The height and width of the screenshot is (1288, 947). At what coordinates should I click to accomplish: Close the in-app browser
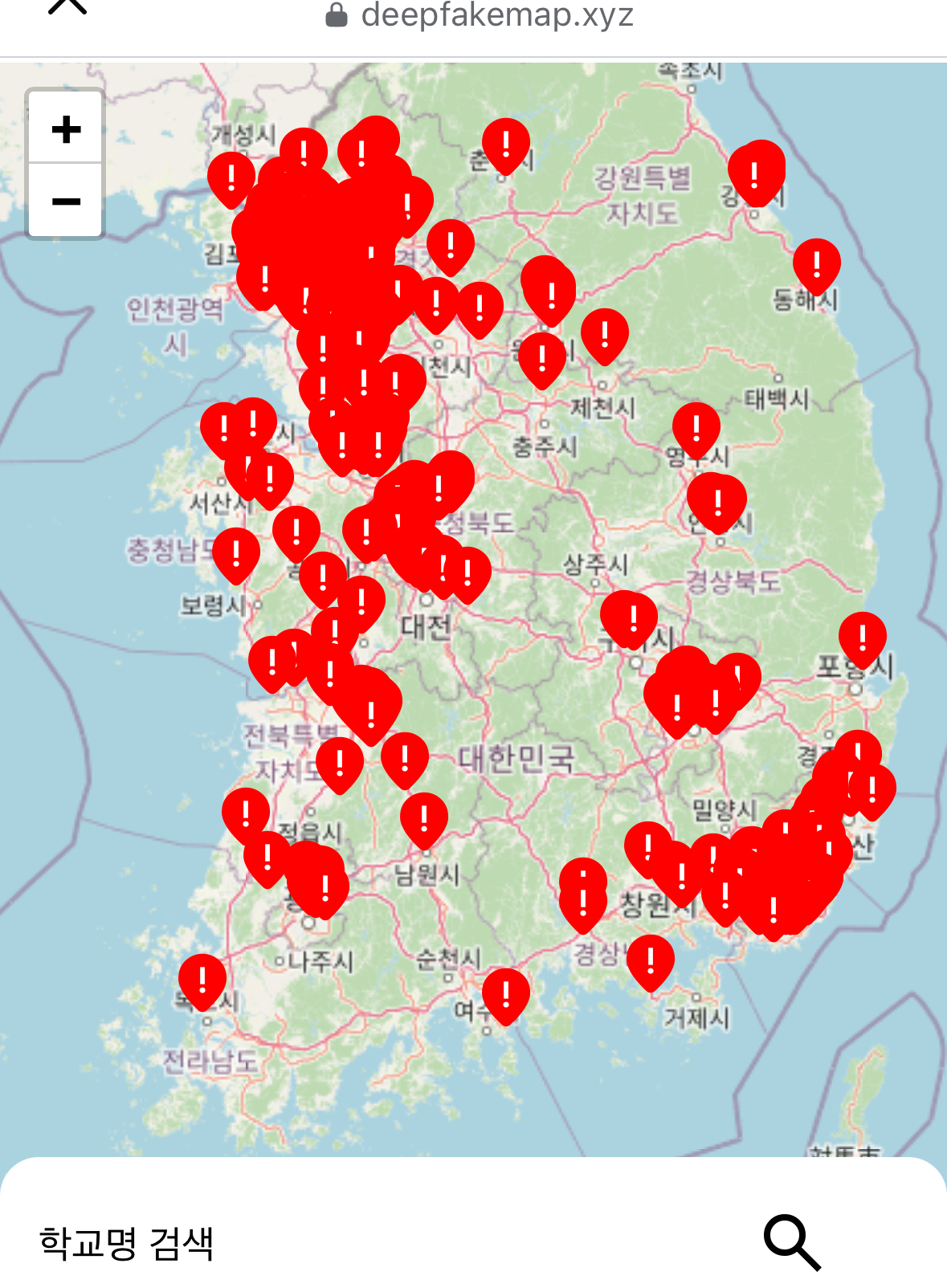(x=67, y=6)
